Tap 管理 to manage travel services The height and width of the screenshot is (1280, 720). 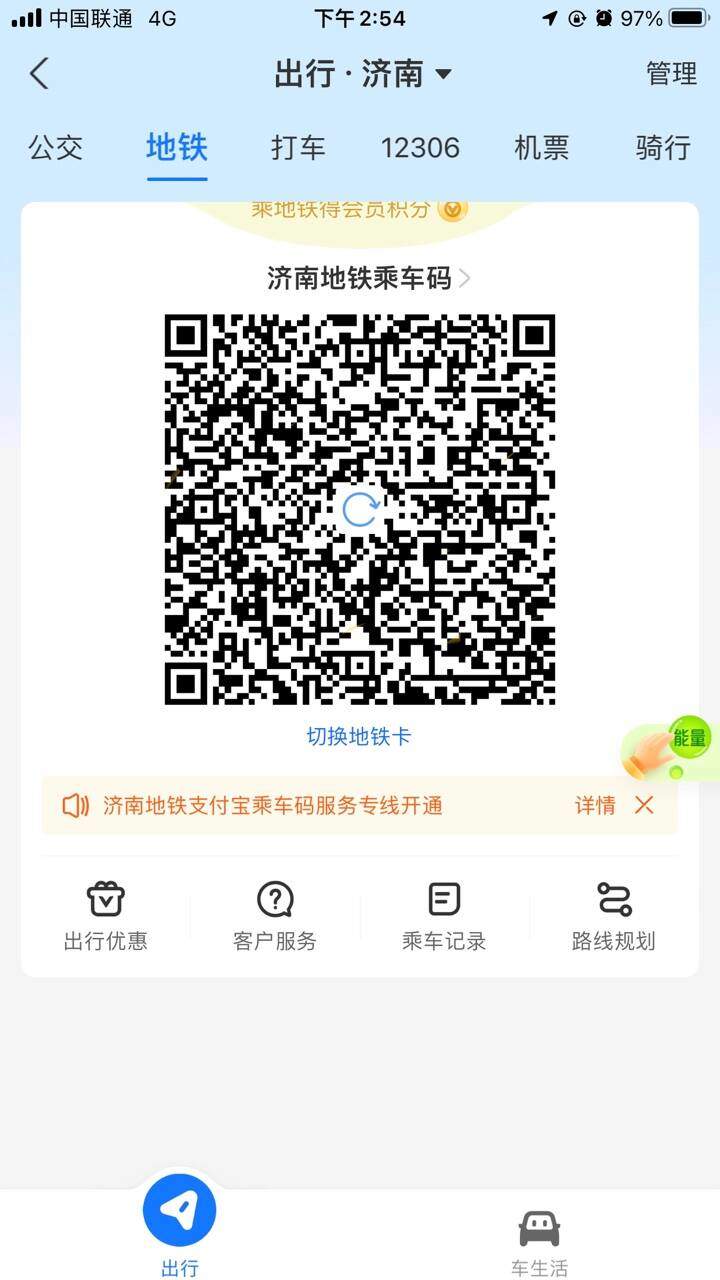pyautogui.click(x=671, y=73)
